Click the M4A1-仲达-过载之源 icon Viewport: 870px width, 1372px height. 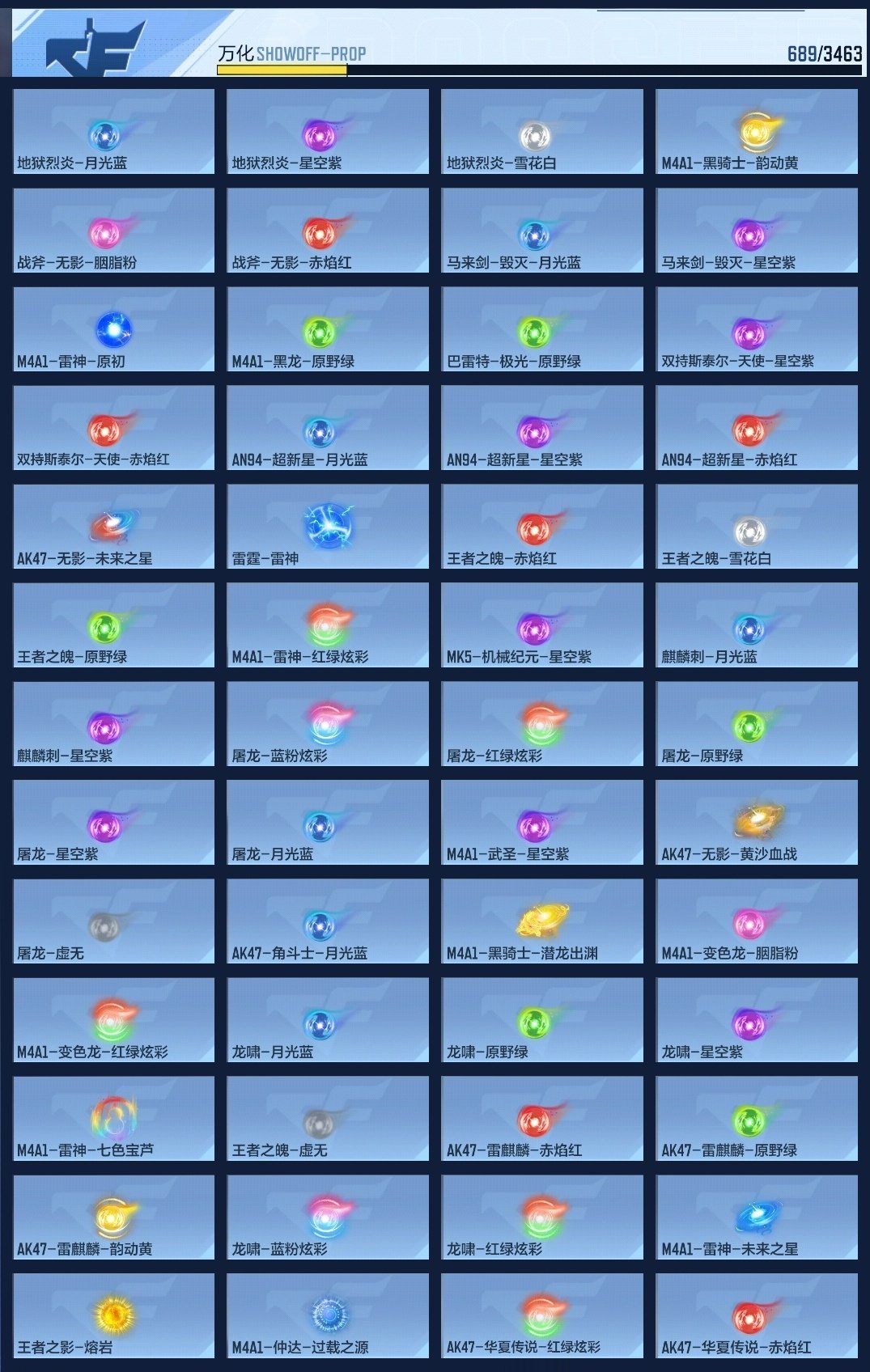325,1315
